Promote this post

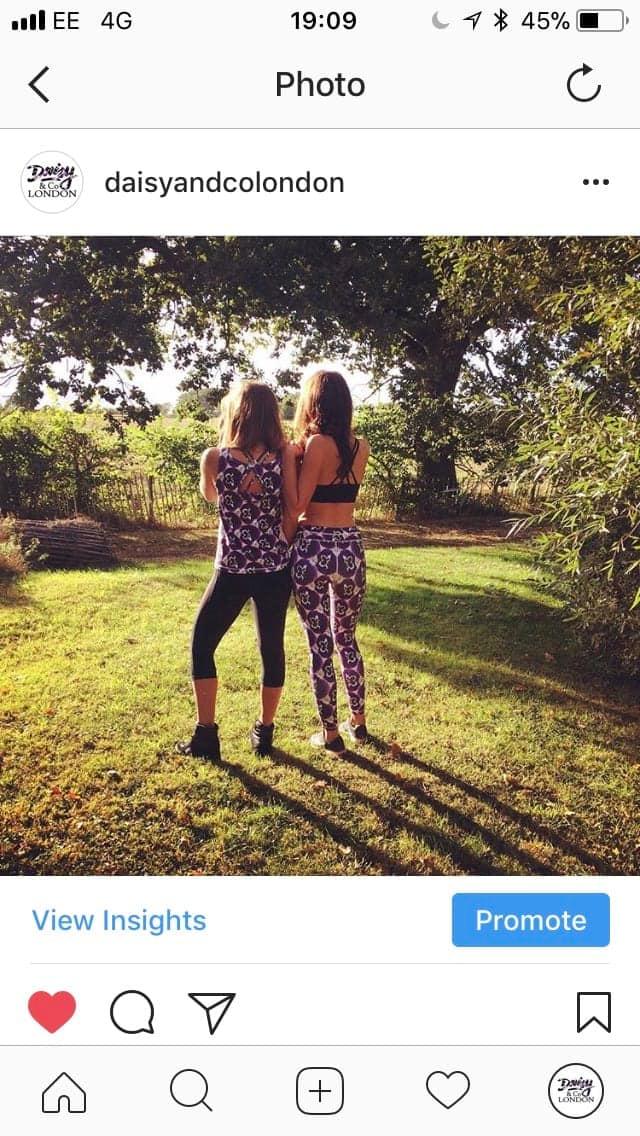[x=531, y=920]
